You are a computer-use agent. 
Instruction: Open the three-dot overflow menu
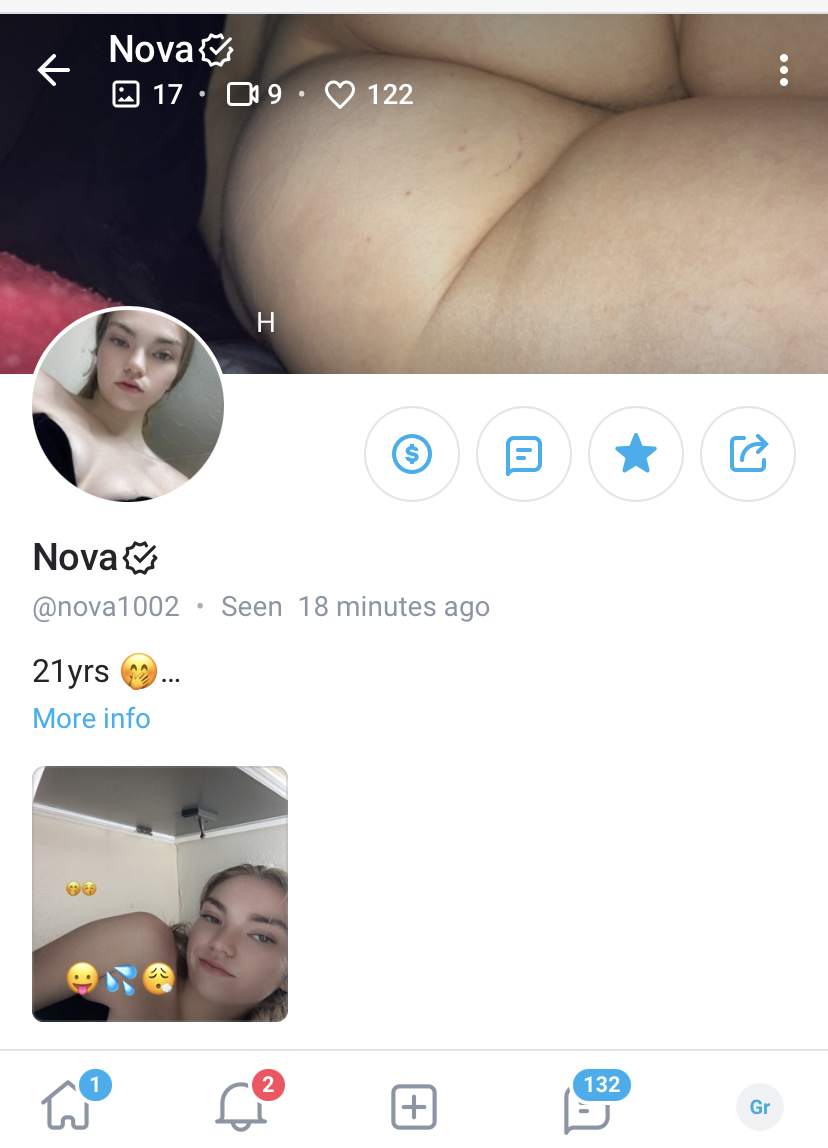tap(783, 70)
